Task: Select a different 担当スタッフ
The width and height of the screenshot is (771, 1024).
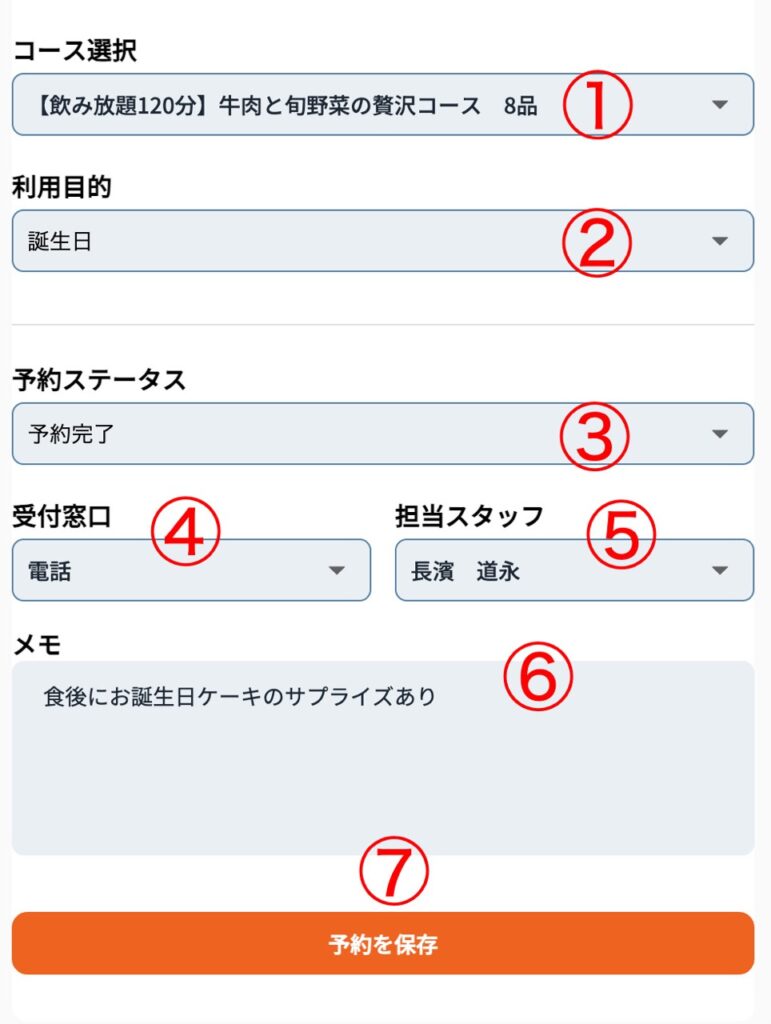Action: coord(573,571)
